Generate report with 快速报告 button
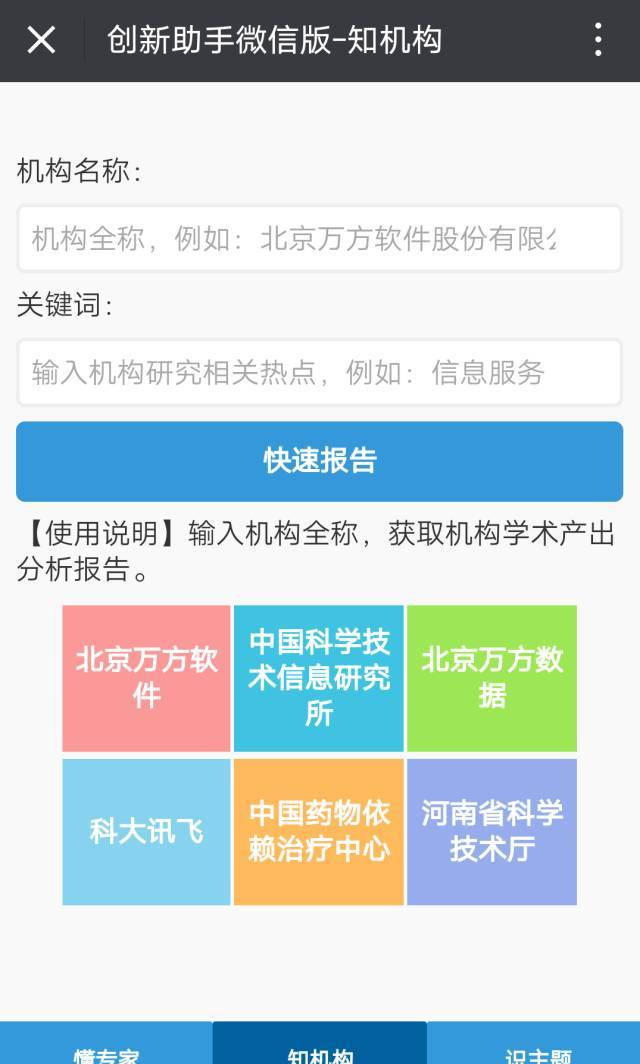Viewport: 640px width, 1064px height. click(319, 461)
